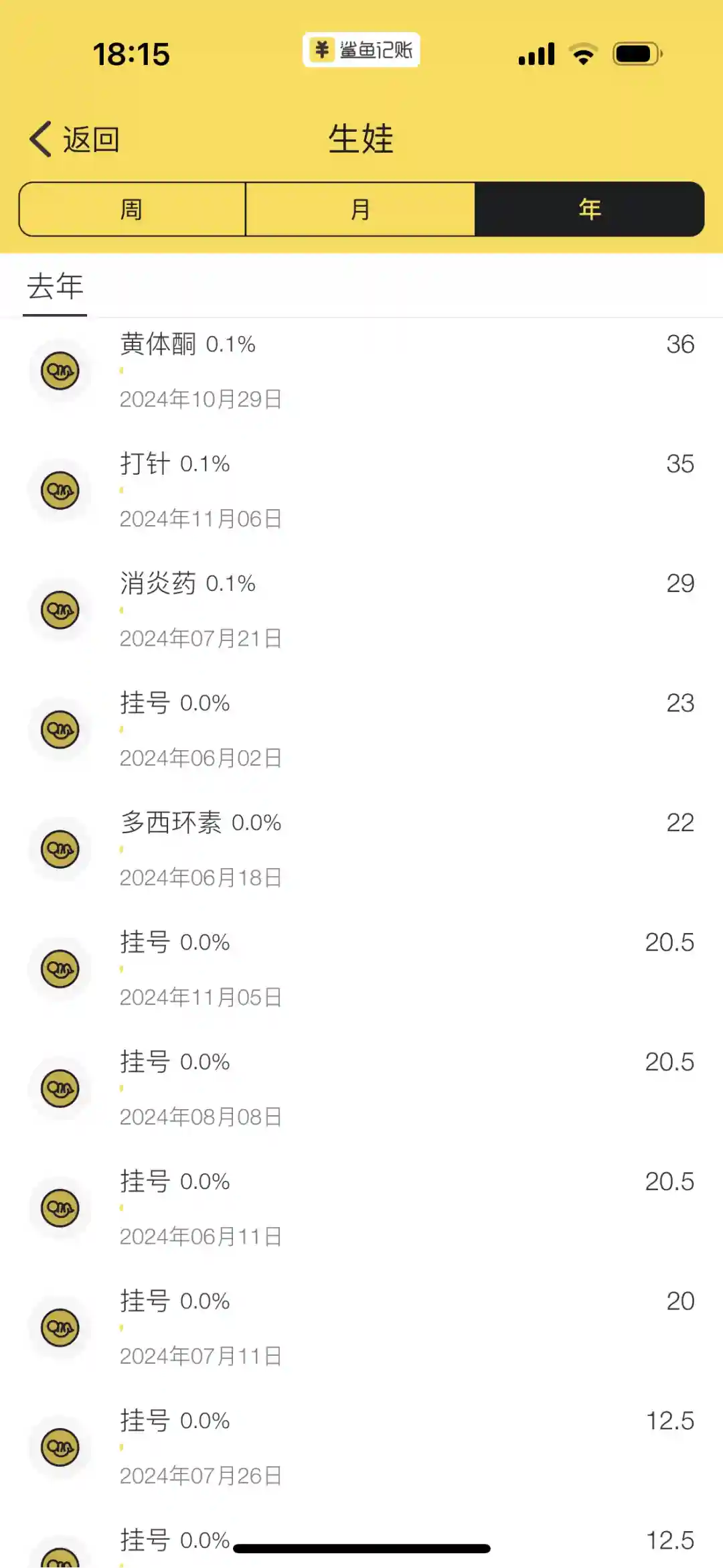Open the 打针 record from 2024年11月06日

[x=361, y=490]
